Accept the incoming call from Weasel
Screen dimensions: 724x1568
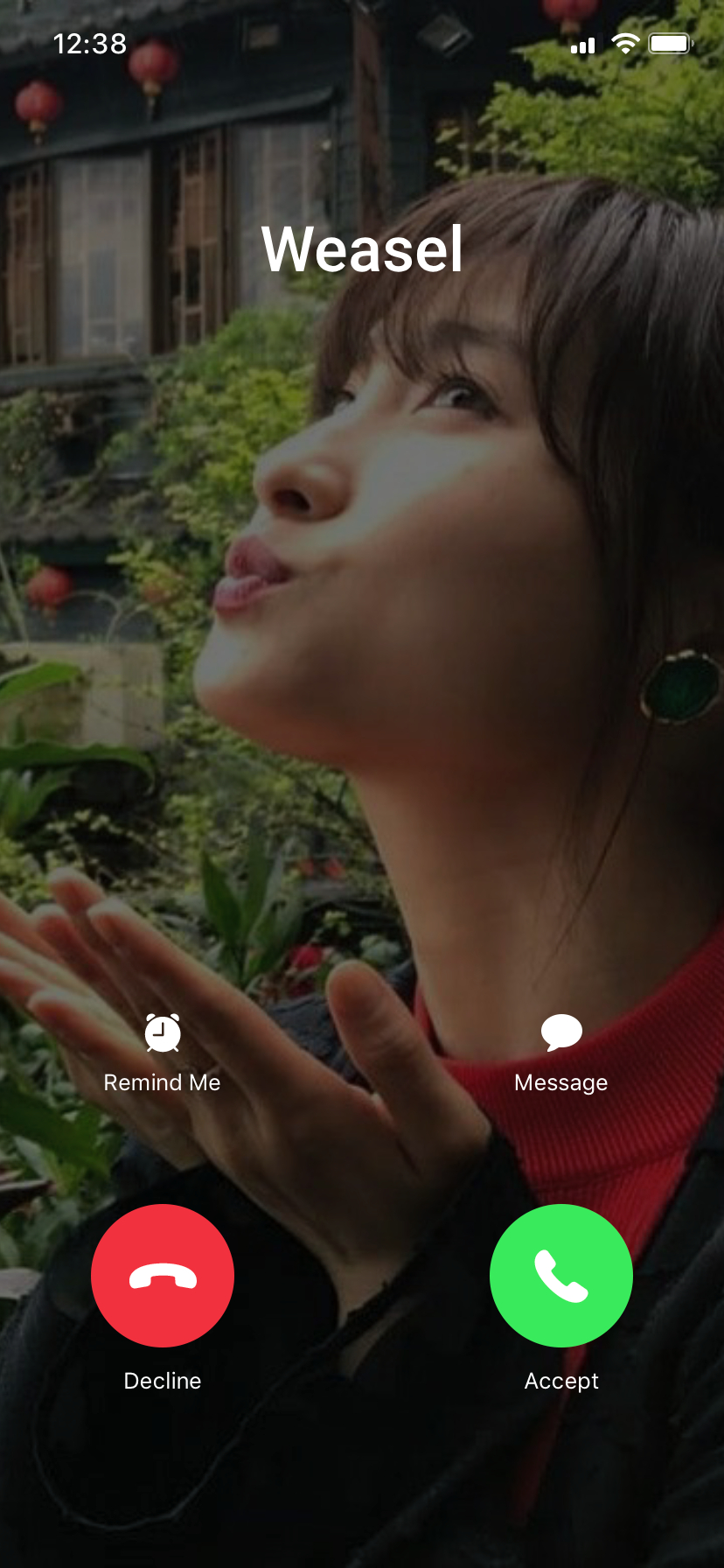[561, 1275]
